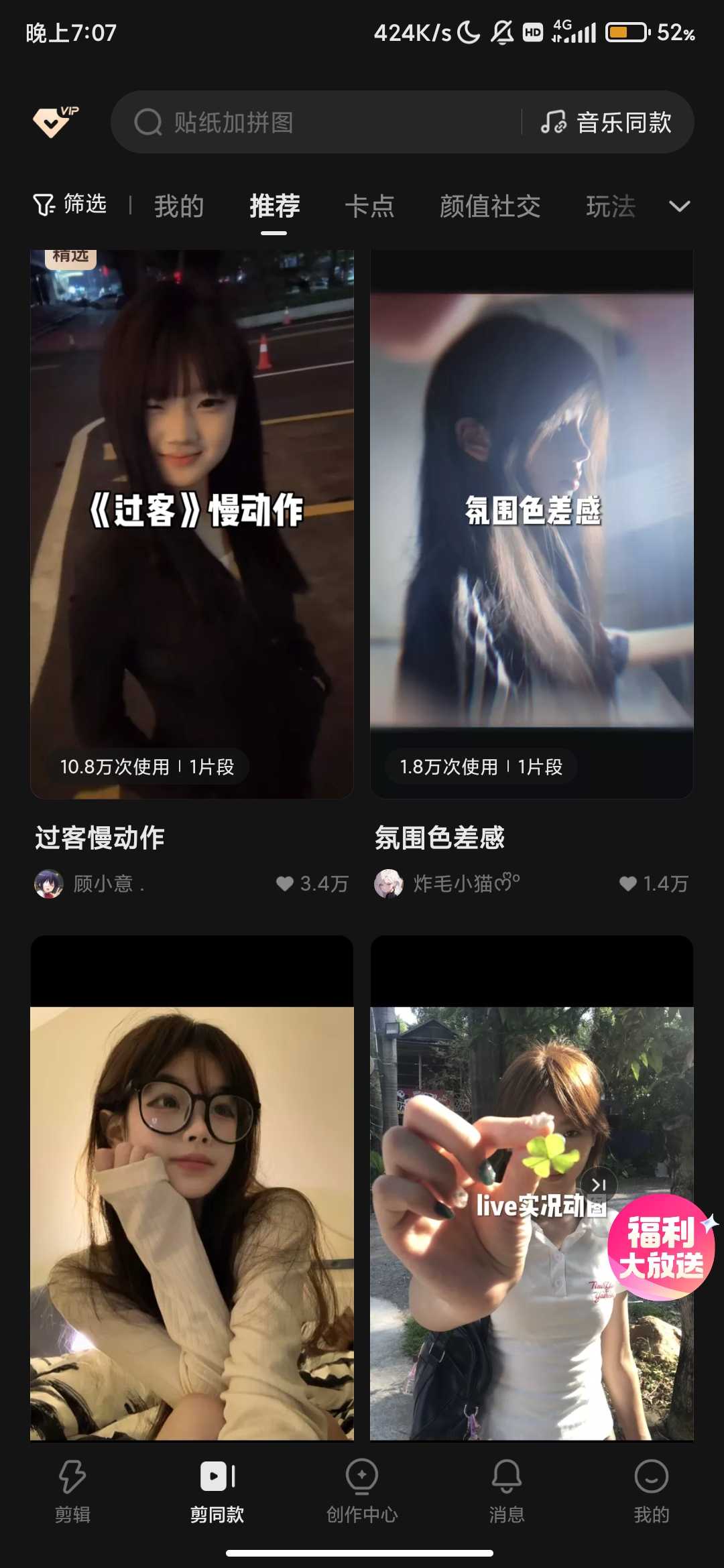This screenshot has height=1568, width=724.
Task: Switch to the 我的 top tab
Action: [179, 206]
